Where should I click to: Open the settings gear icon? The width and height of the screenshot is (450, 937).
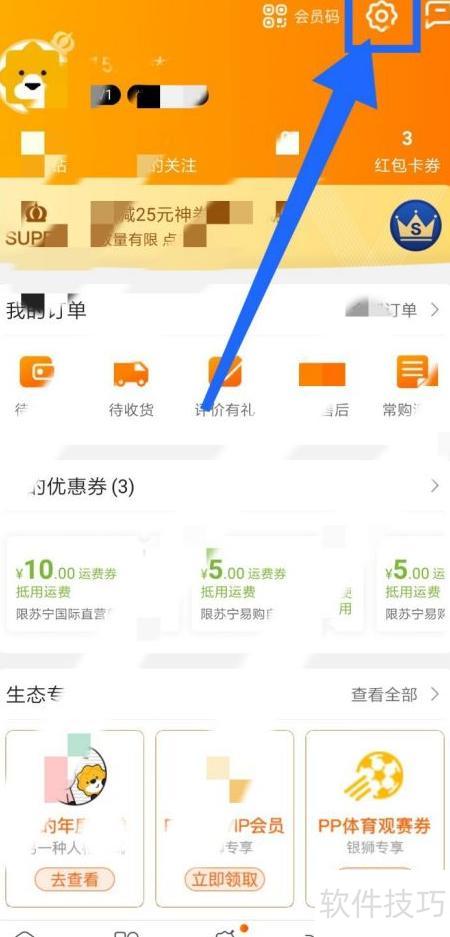point(381,16)
